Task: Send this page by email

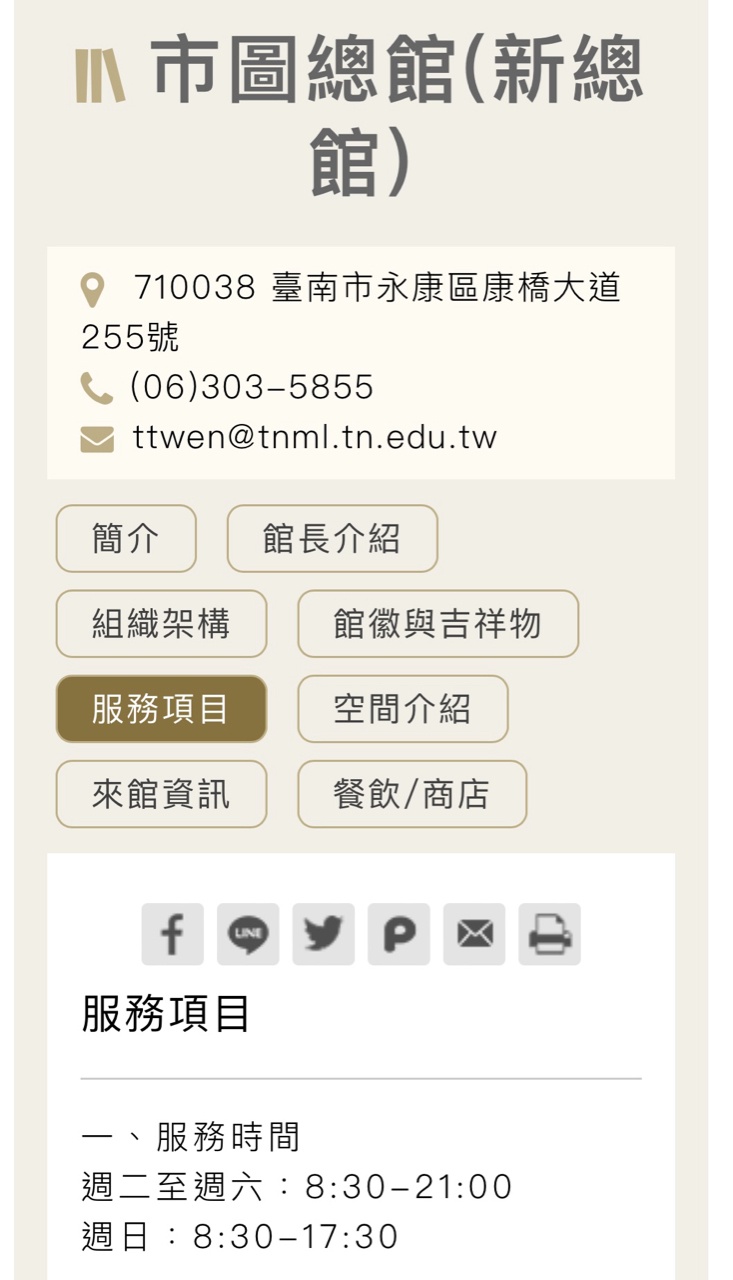Action: (x=474, y=934)
